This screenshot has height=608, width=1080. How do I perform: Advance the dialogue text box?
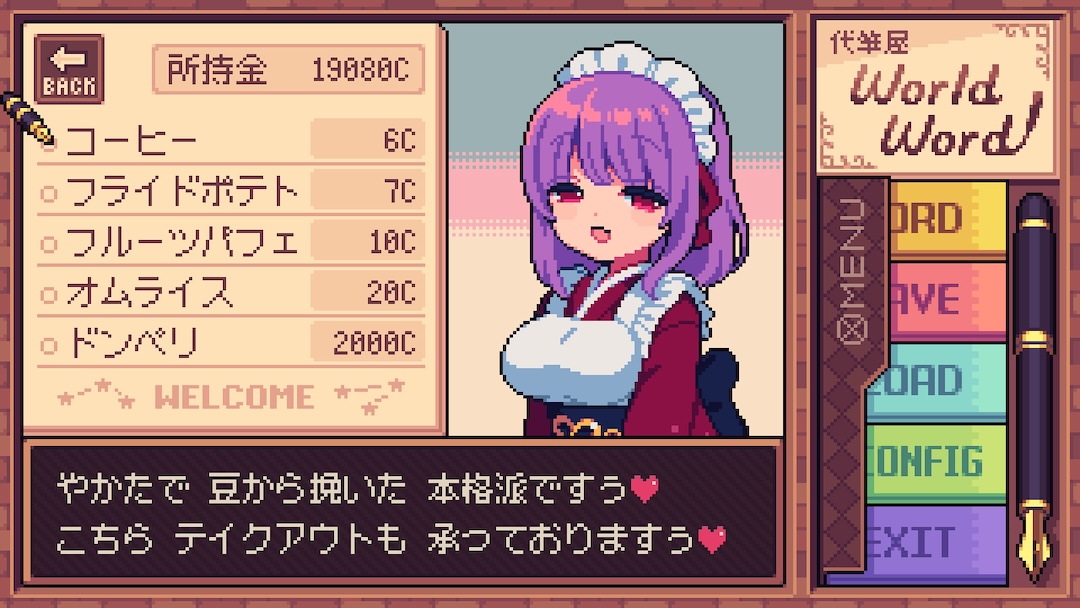[402, 512]
